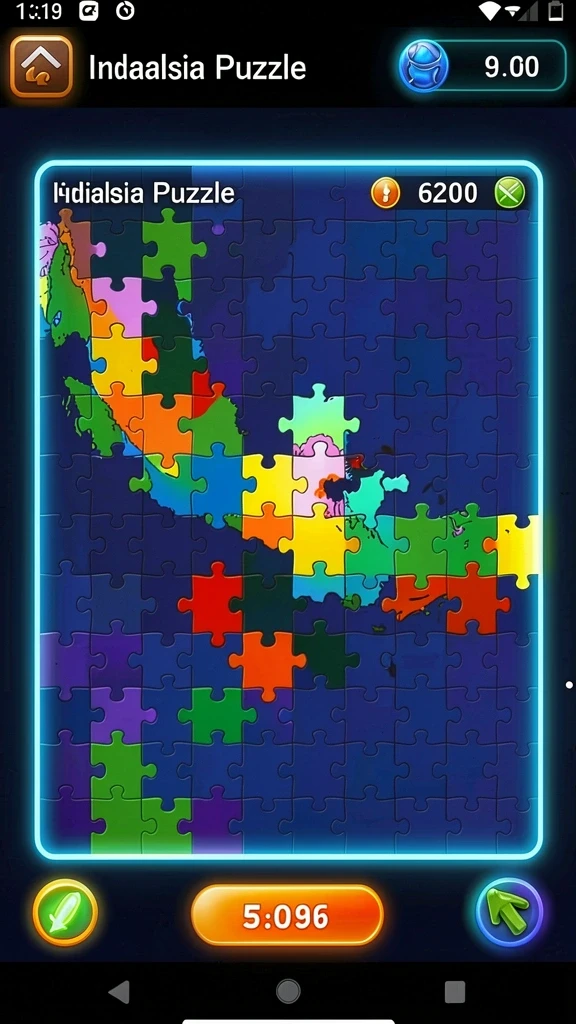Viewport: 576px width, 1024px height.
Task: Tap the orange home button
Action: tap(41, 67)
